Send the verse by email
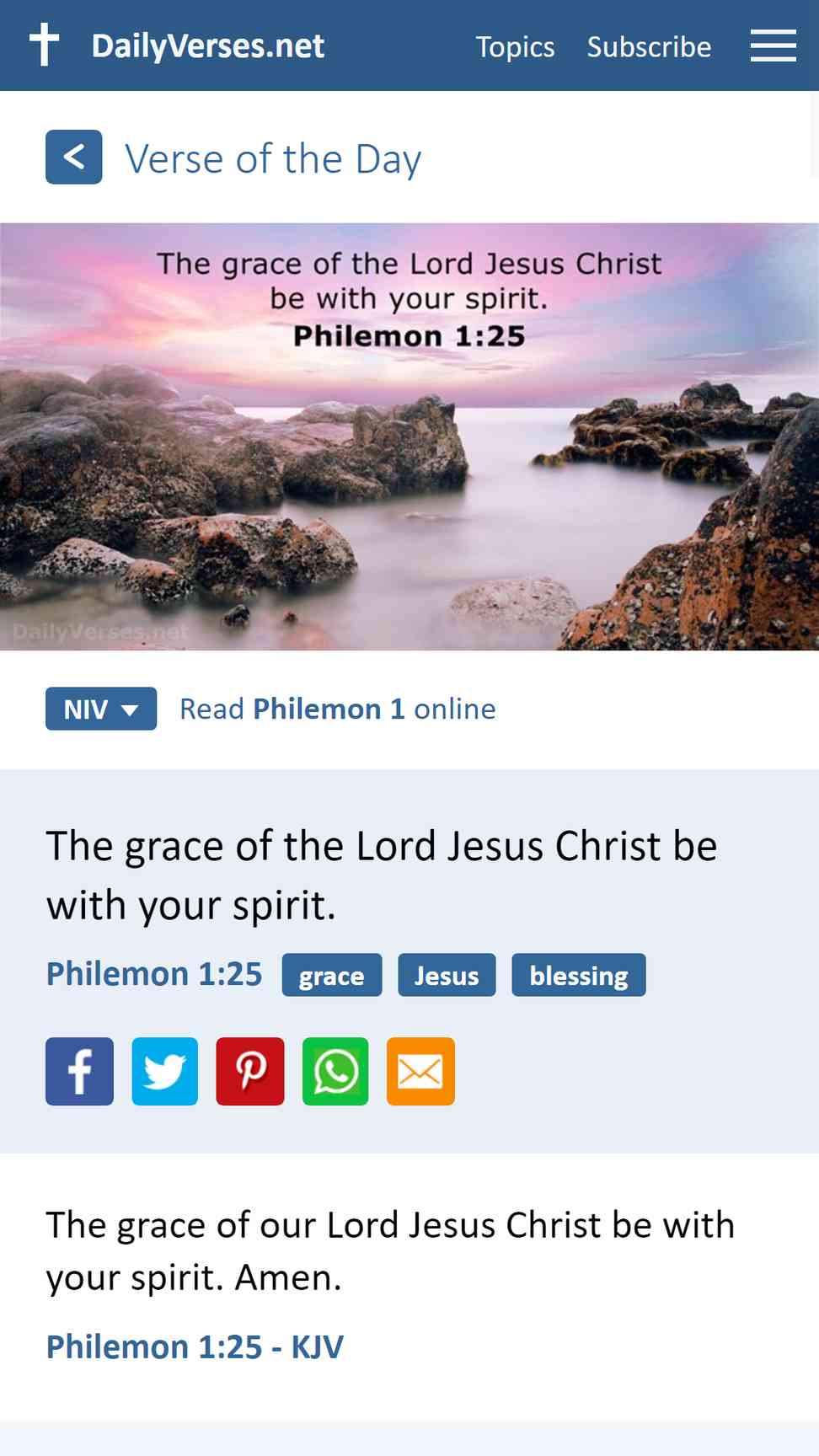819x1456 pixels. tap(420, 1071)
